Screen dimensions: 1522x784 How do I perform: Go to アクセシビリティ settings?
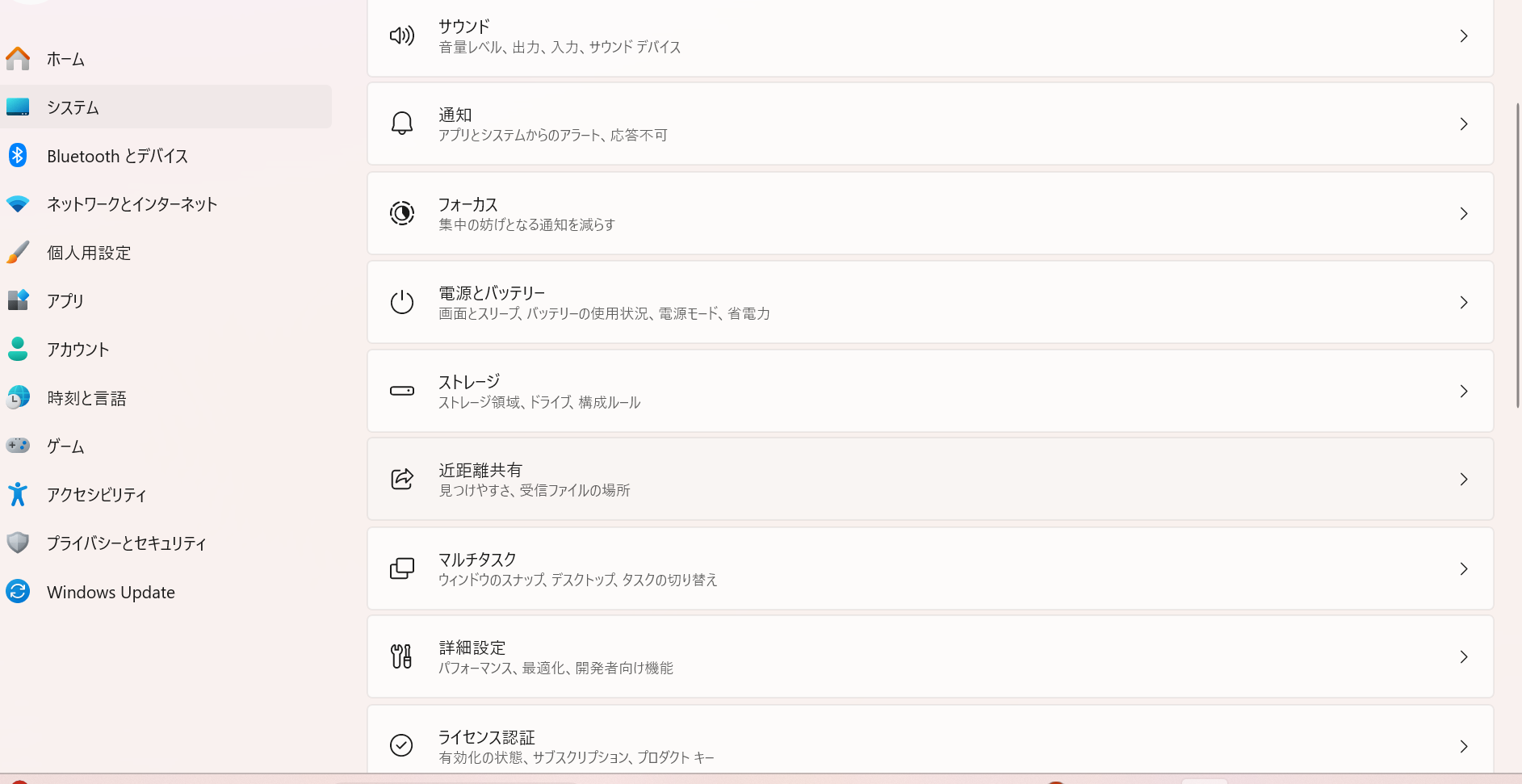[96, 495]
